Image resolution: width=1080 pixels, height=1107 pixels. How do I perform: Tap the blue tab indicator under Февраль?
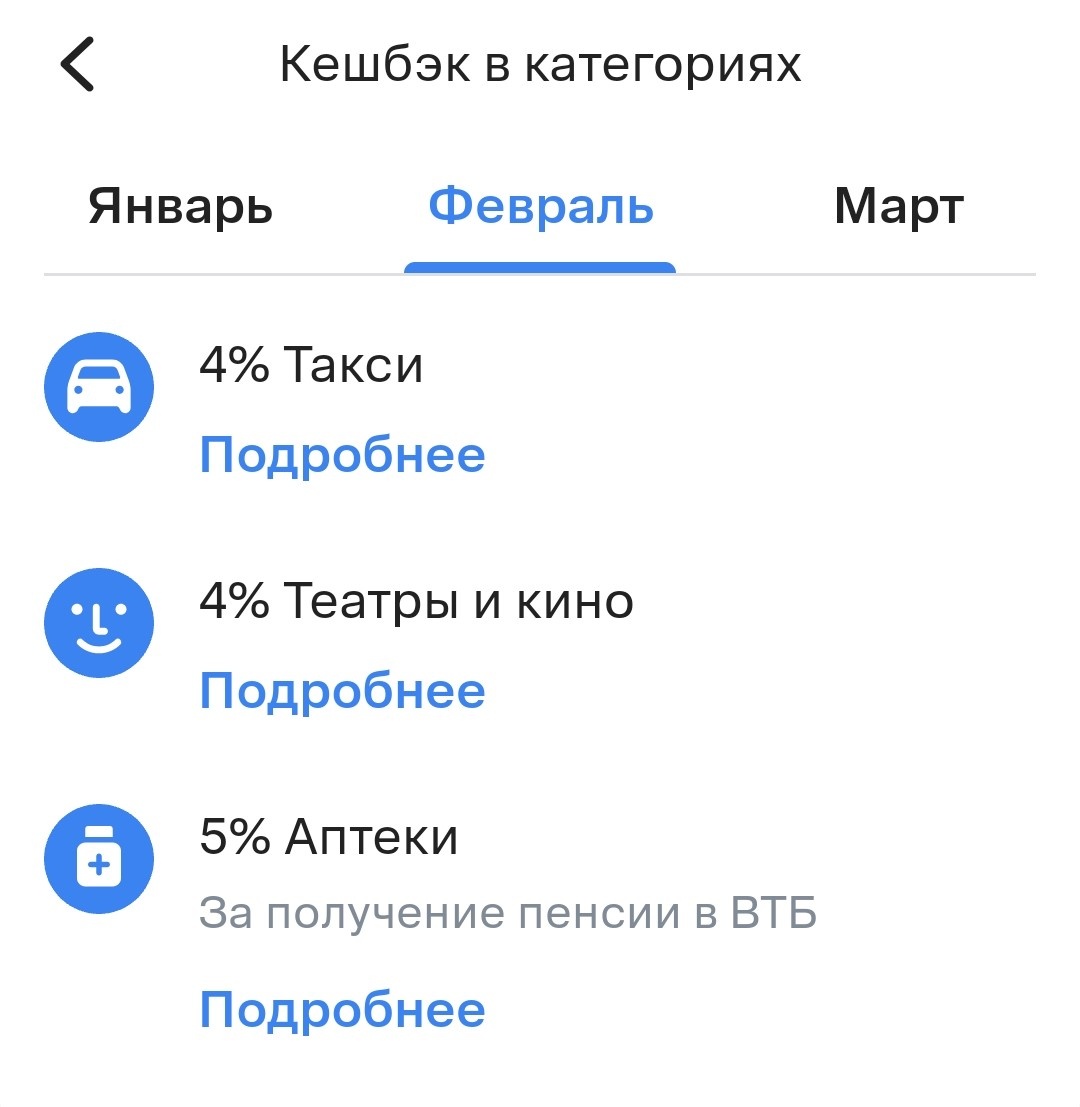point(540,265)
